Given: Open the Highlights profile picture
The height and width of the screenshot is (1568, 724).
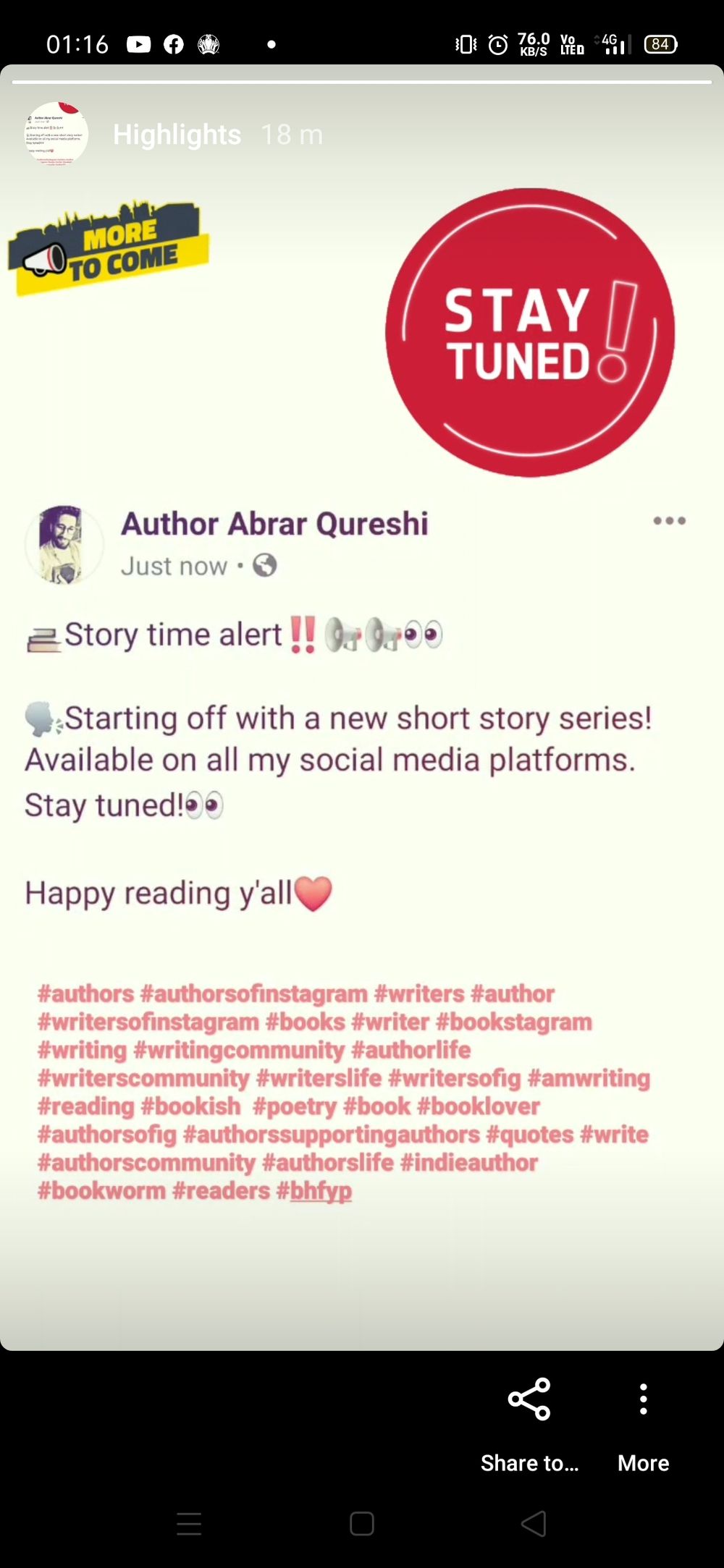Looking at the screenshot, I should [x=57, y=134].
